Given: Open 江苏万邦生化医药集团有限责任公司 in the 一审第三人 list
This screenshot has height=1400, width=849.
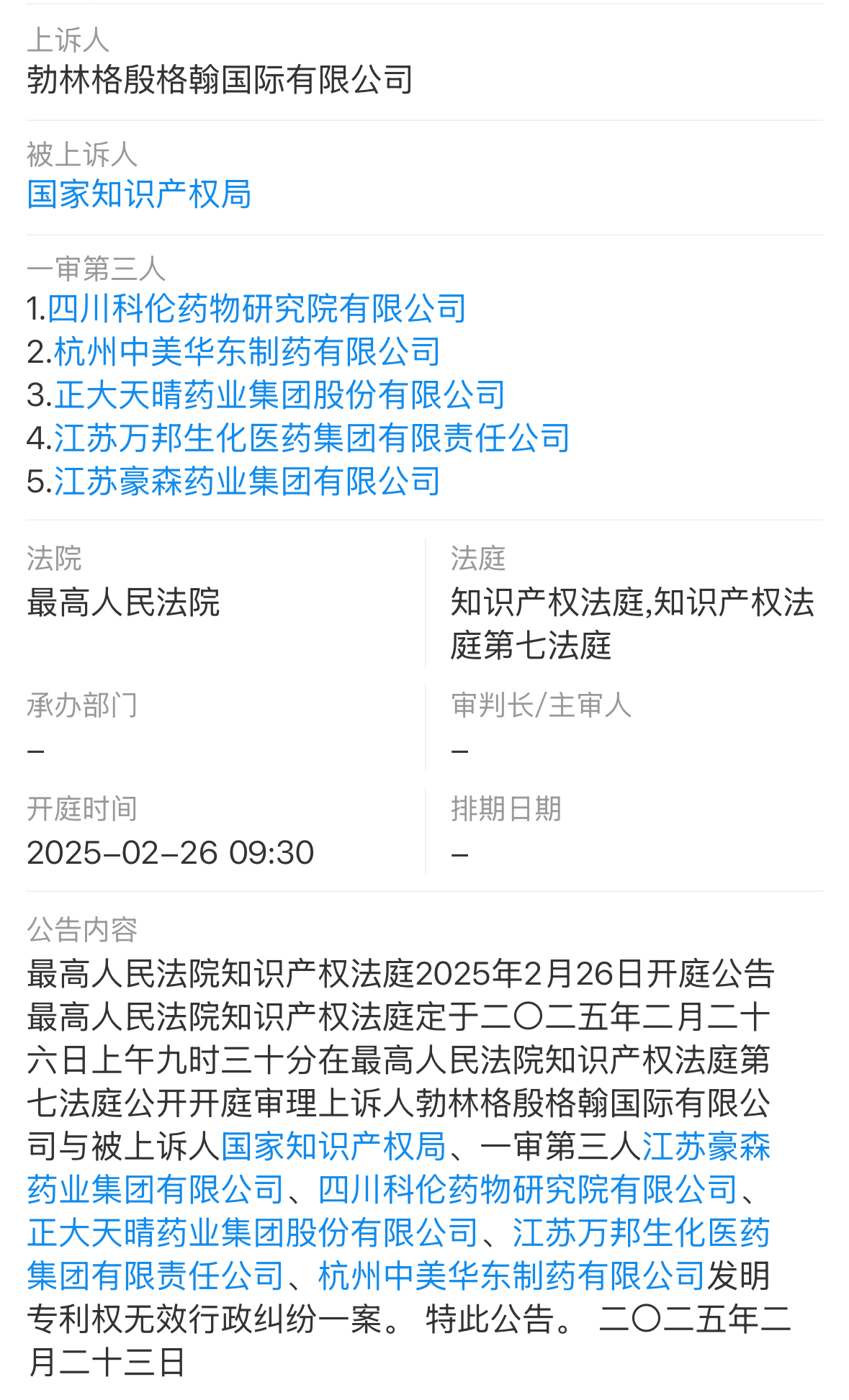Looking at the screenshot, I should pyautogui.click(x=312, y=438).
